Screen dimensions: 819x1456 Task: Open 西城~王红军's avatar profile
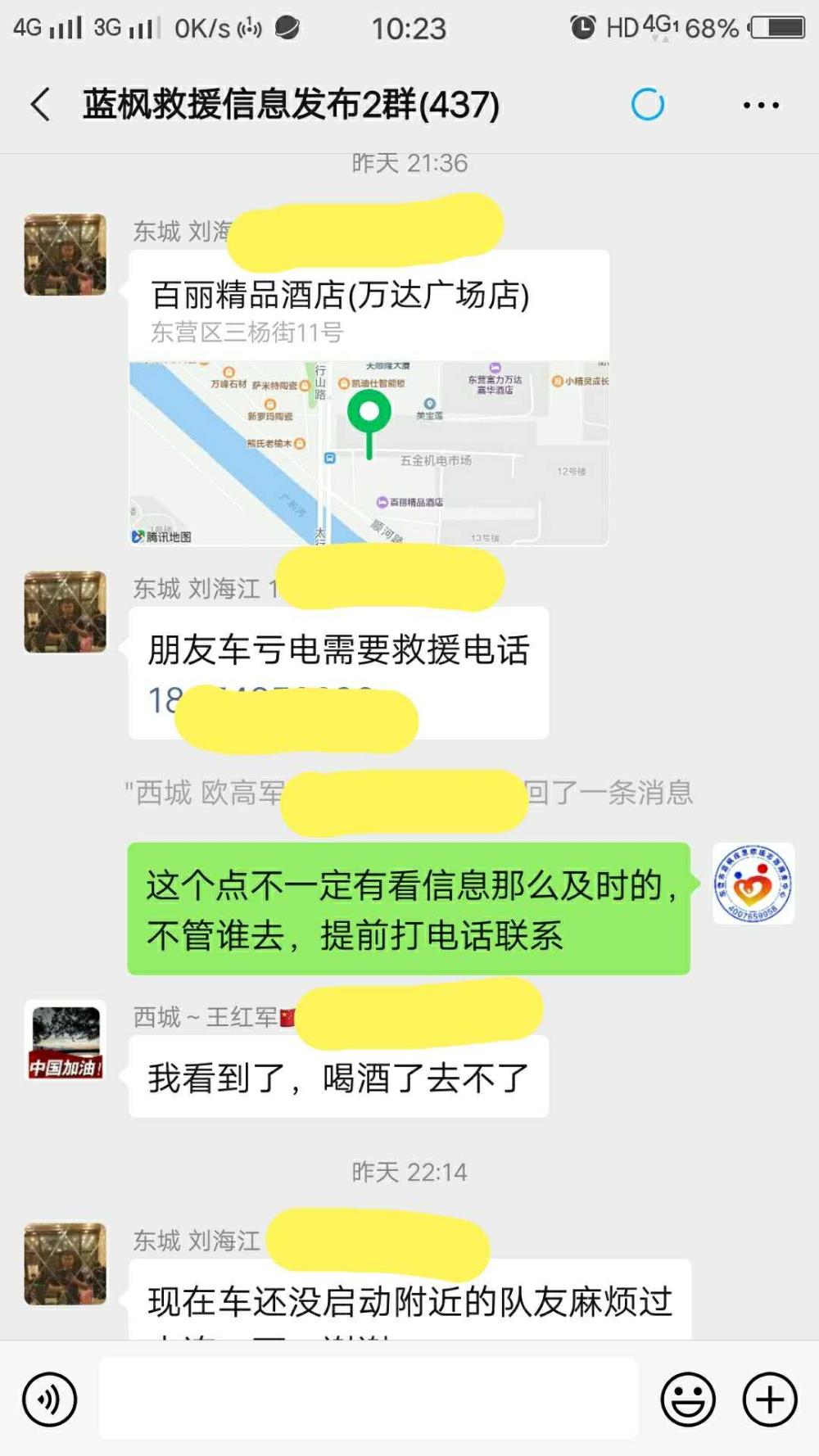pos(66,1041)
